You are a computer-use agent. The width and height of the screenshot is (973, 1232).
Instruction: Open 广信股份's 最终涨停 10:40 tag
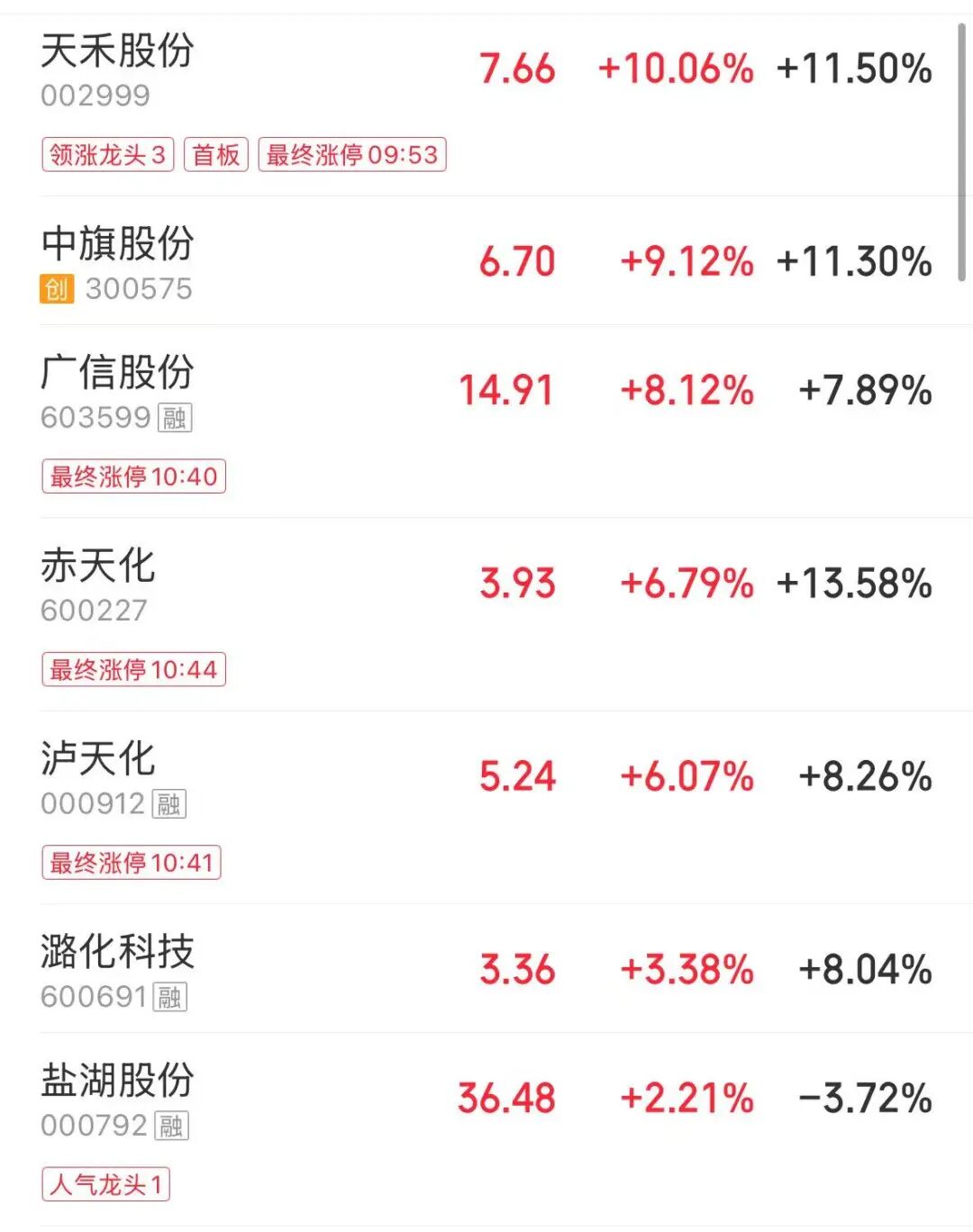click(x=132, y=476)
